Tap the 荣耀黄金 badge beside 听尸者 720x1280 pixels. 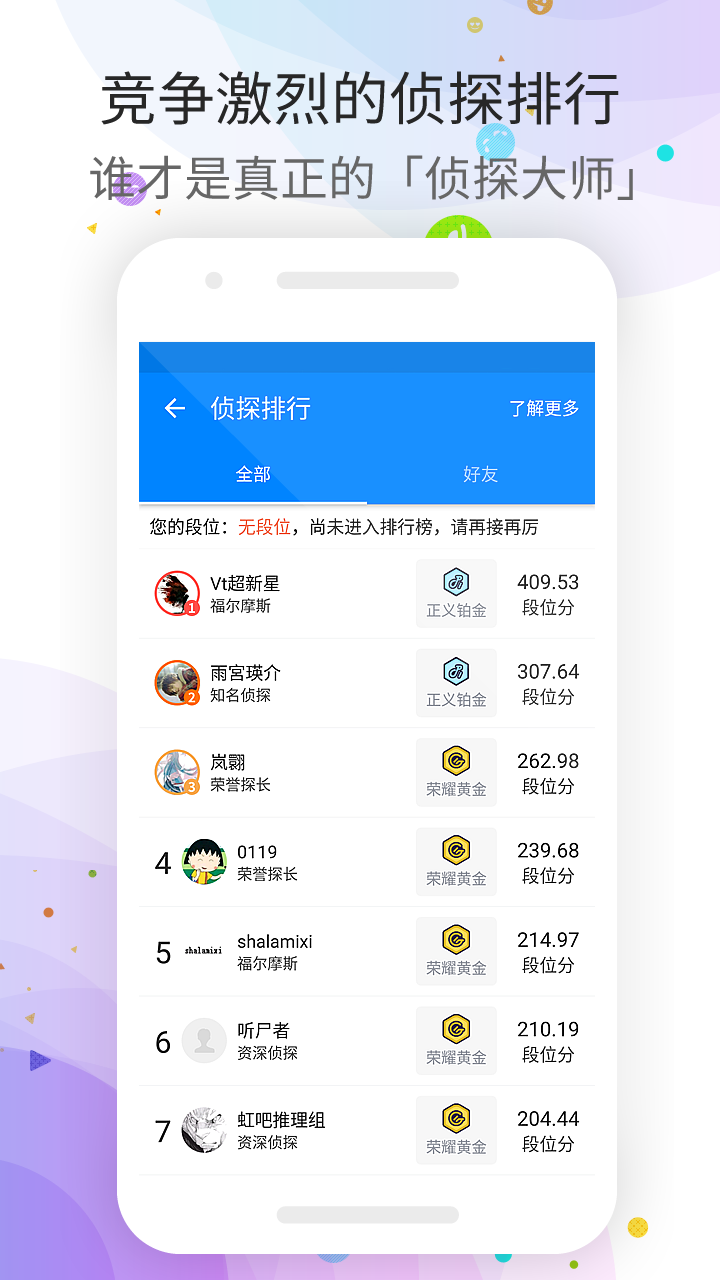[x=456, y=1040]
